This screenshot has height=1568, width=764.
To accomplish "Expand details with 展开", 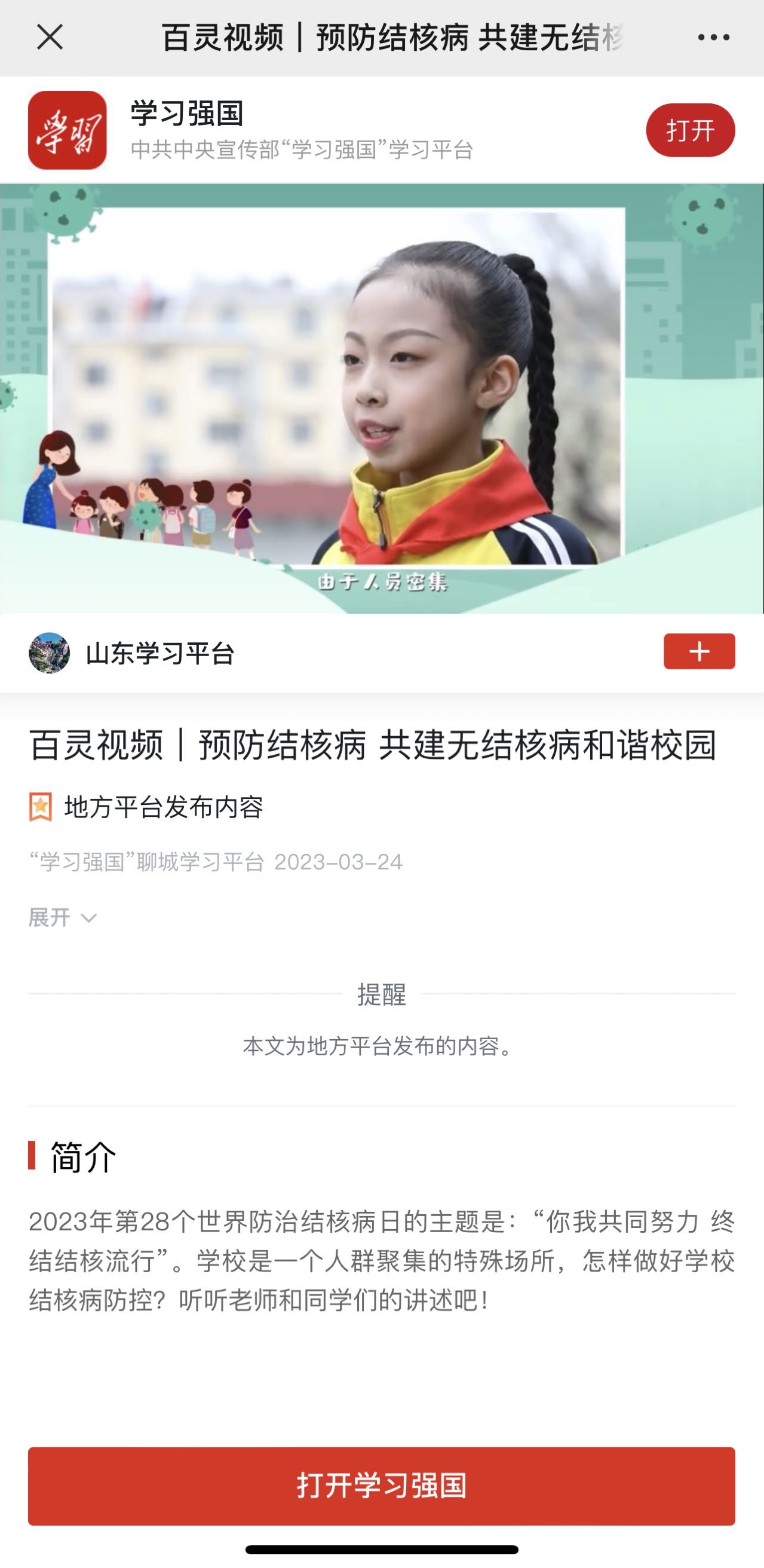I will click(62, 917).
